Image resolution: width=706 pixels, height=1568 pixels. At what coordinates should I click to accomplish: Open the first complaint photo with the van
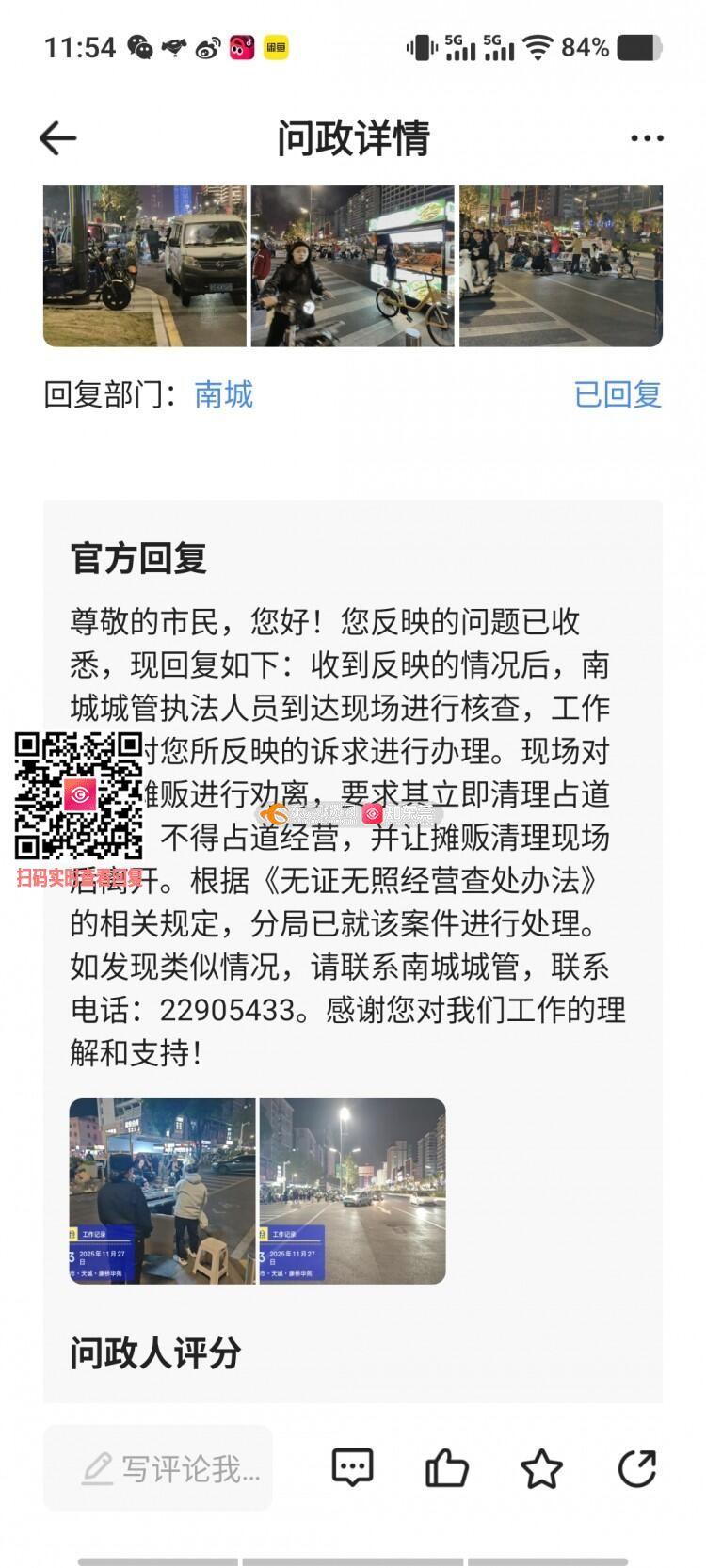tap(145, 266)
